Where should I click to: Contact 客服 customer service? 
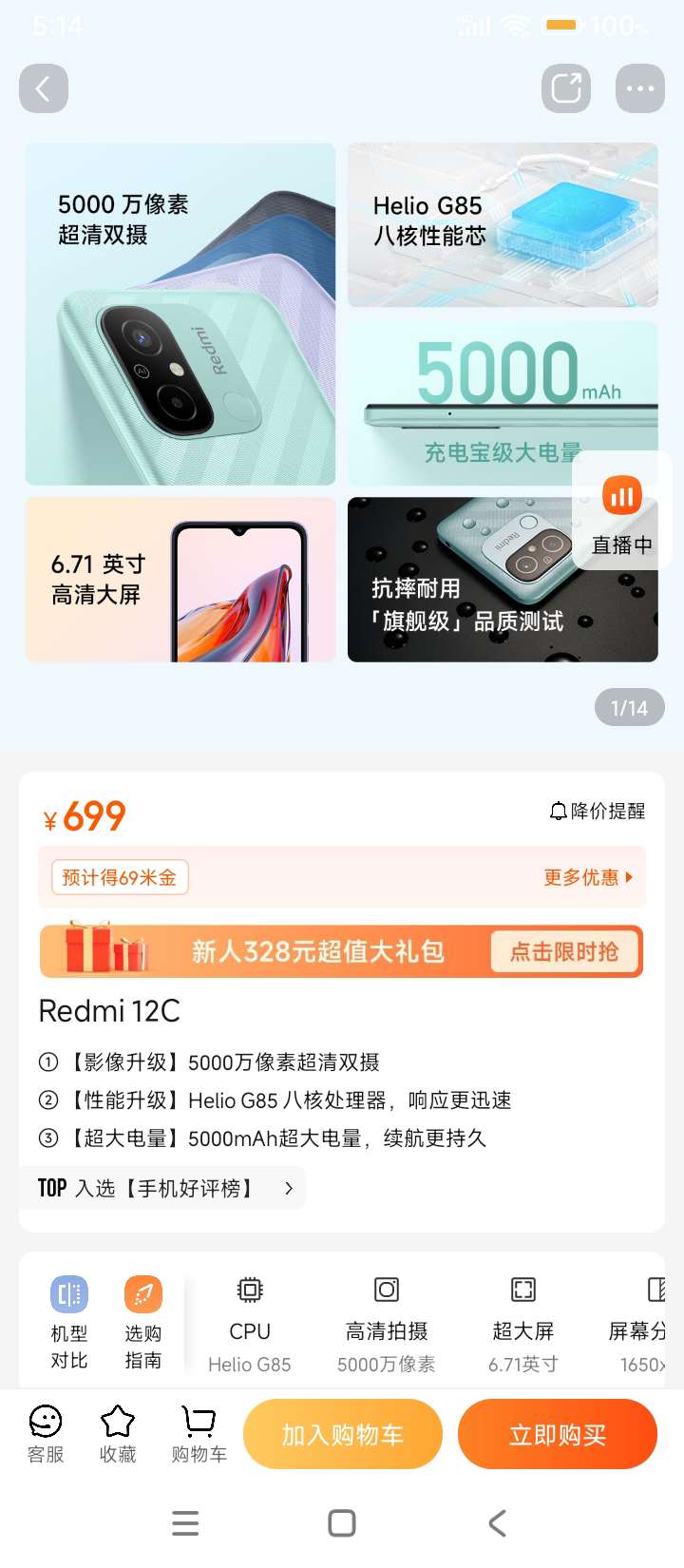pos(46,1434)
